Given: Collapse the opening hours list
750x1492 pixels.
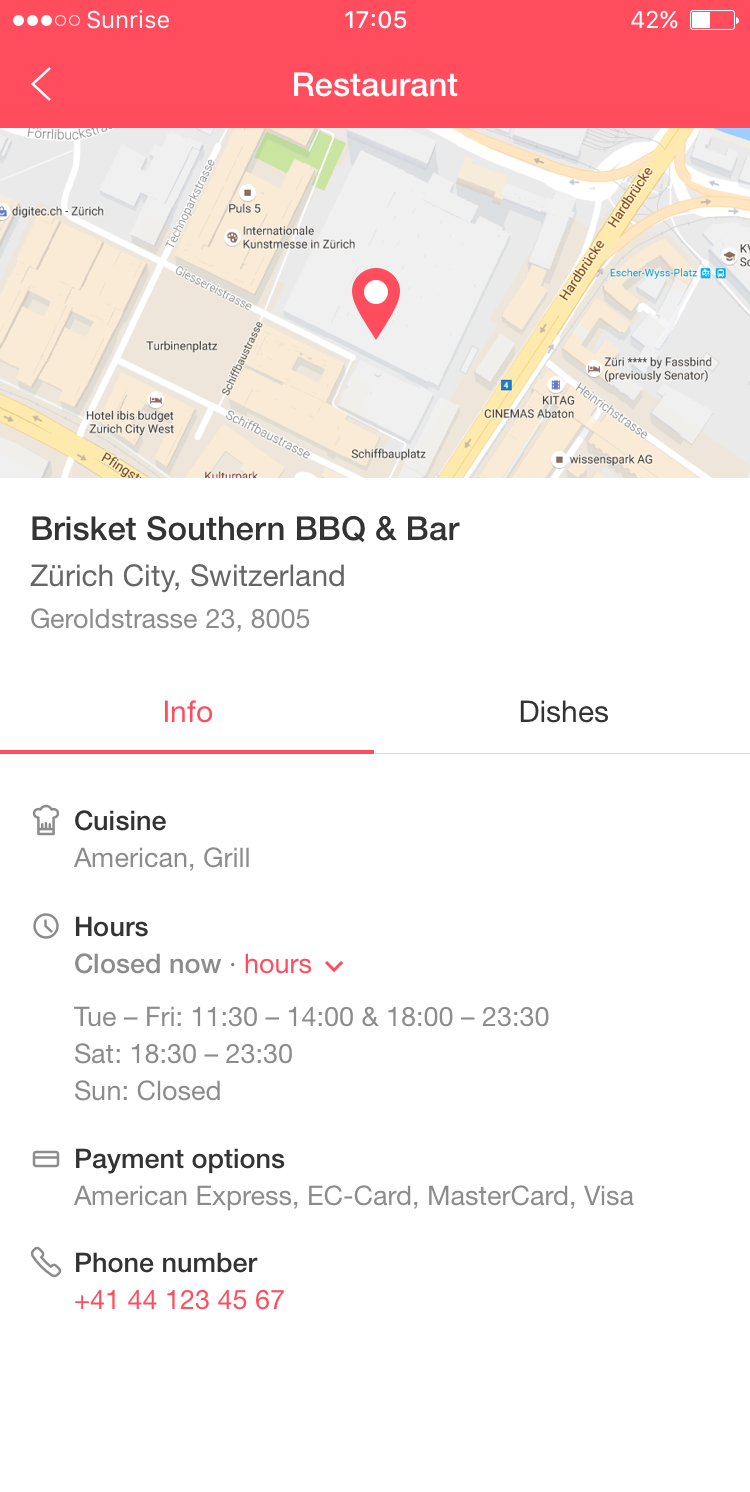Looking at the screenshot, I should coord(294,965).
